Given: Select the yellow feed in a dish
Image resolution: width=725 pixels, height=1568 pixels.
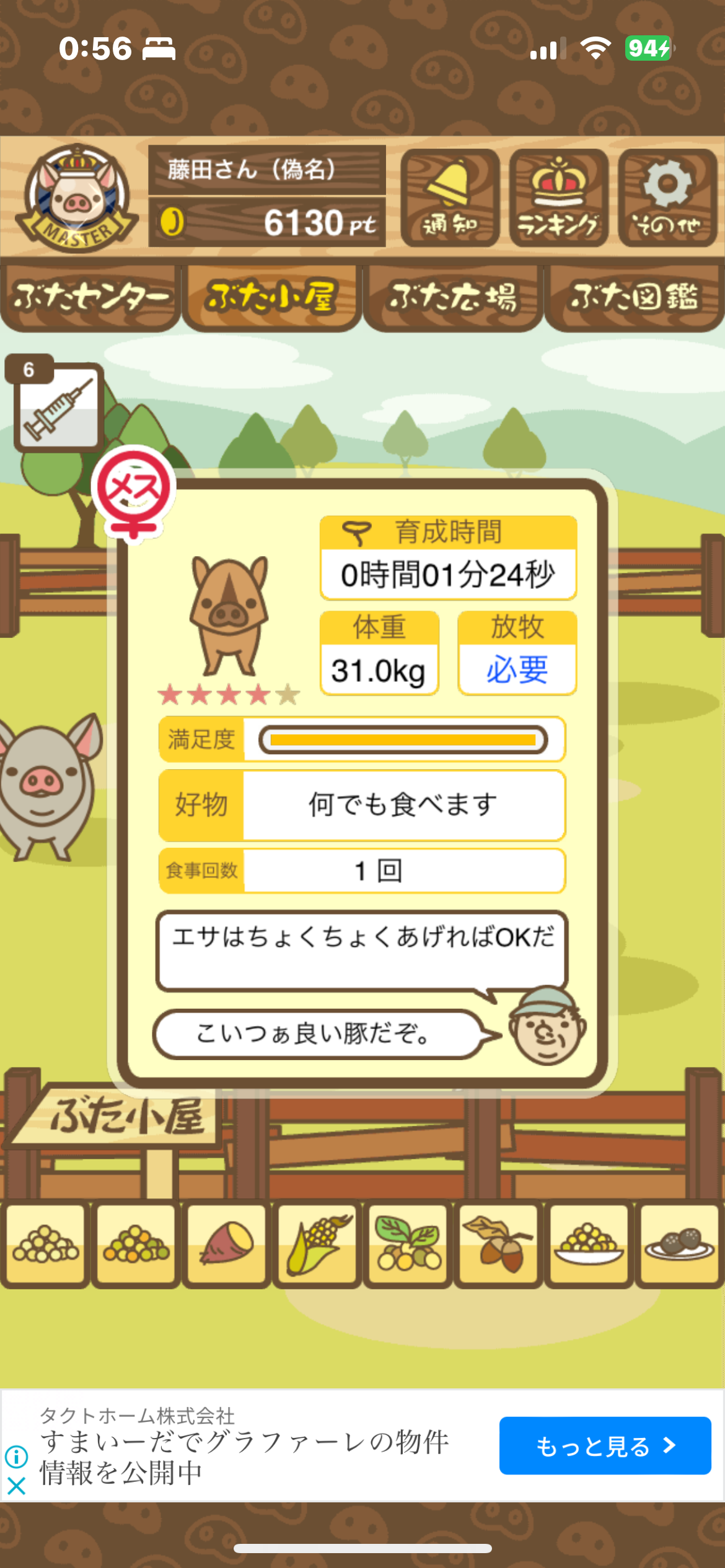Looking at the screenshot, I should click(589, 1244).
